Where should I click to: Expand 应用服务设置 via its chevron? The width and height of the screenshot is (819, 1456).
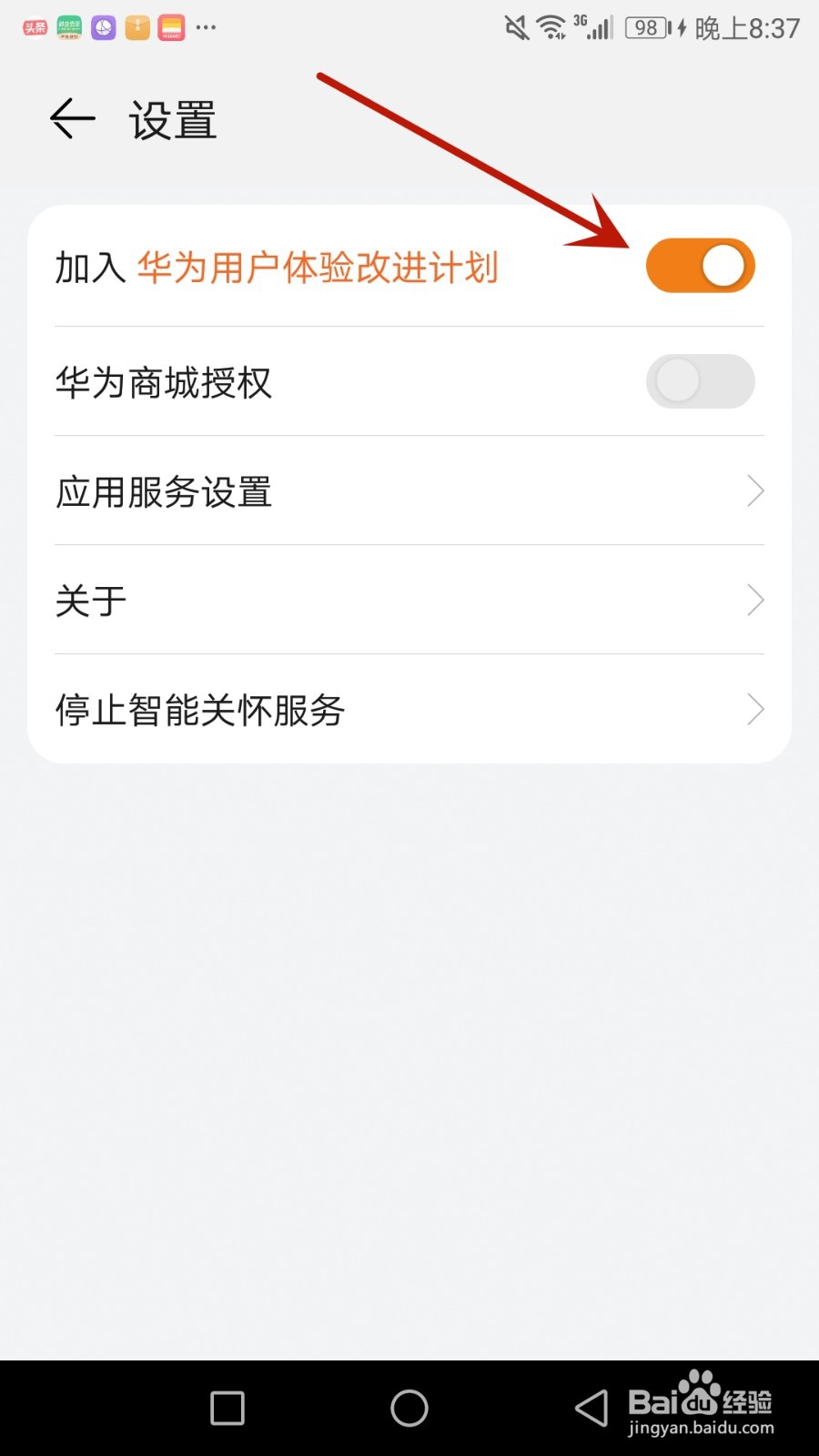(755, 490)
